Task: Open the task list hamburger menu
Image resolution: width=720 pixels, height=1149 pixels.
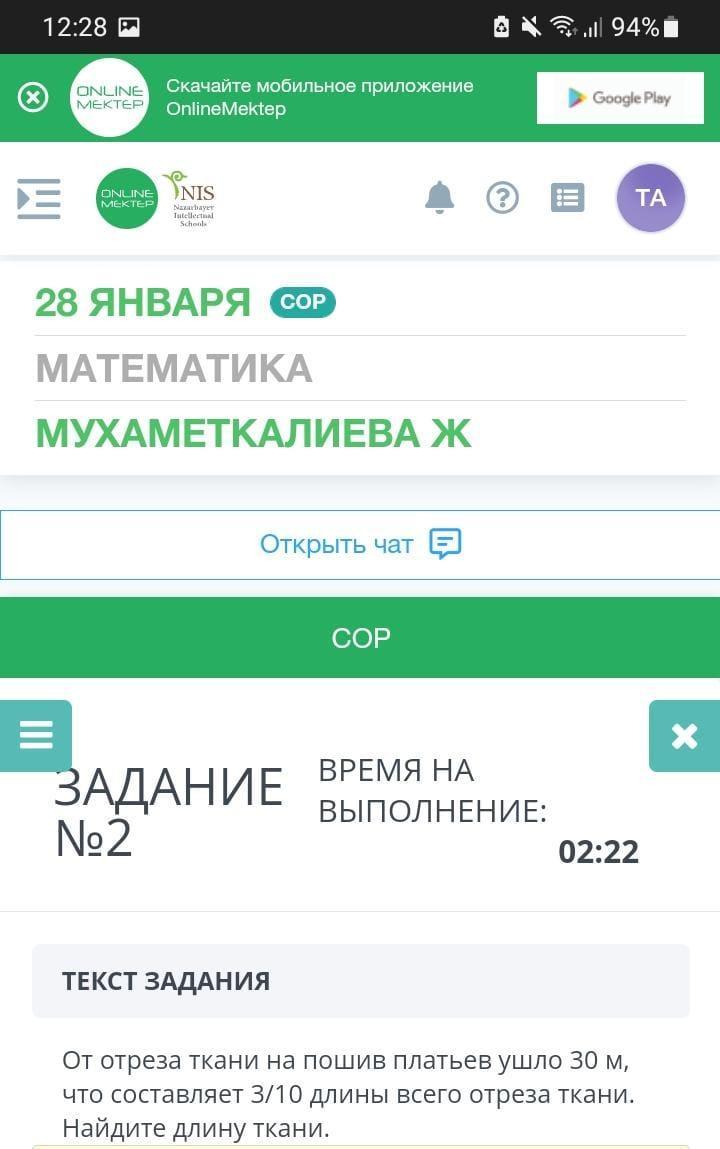Action: tap(35, 735)
